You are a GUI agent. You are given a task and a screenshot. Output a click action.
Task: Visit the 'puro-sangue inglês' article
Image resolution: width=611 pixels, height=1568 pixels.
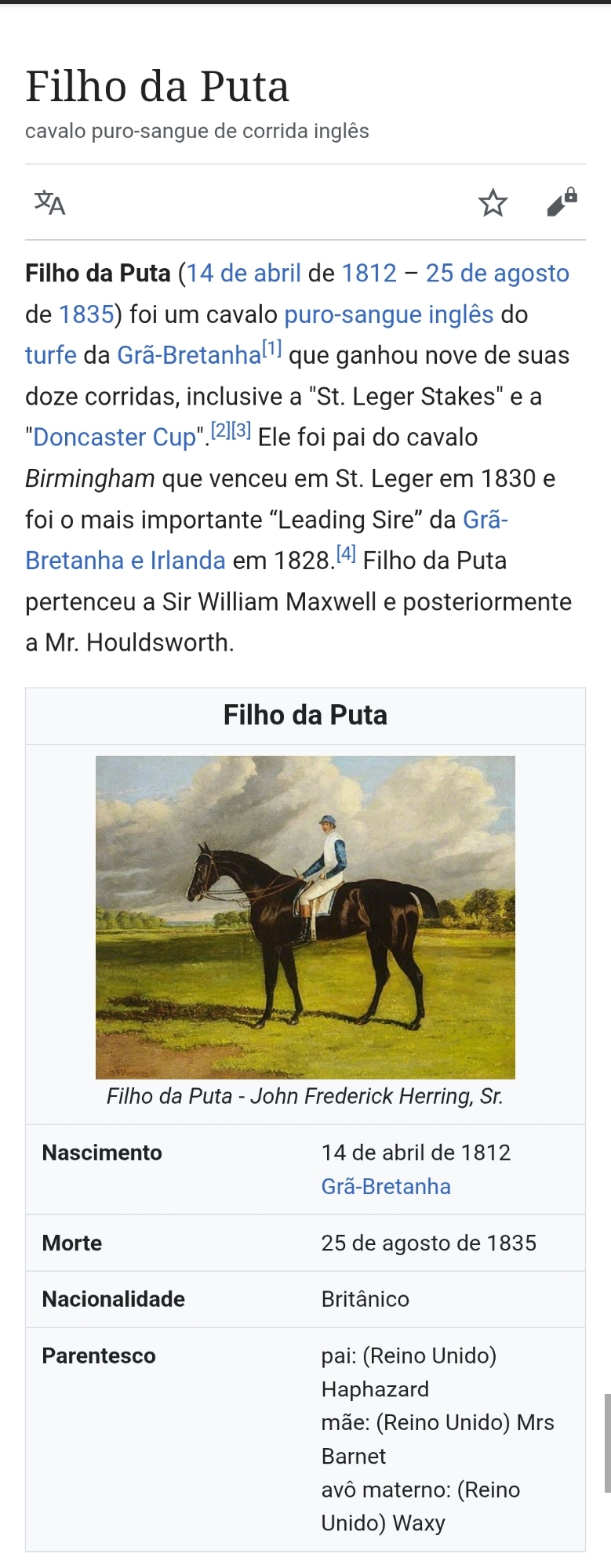388,314
